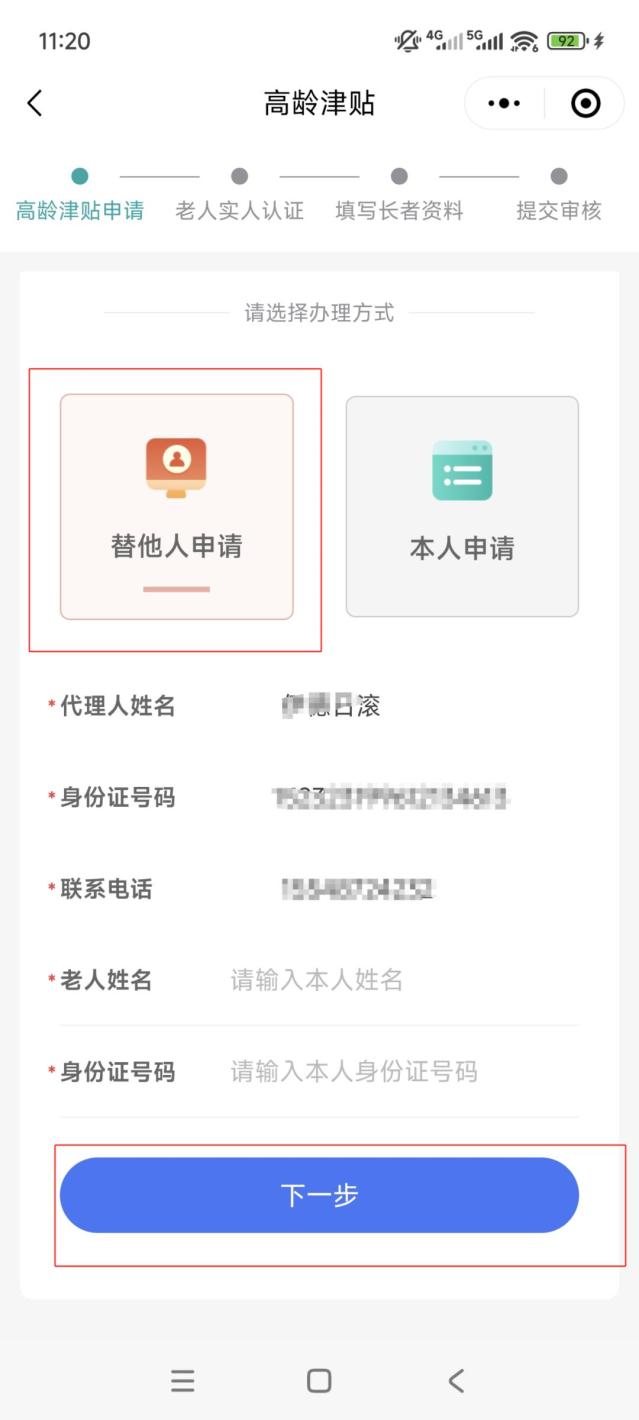Choose 本人申请 option
The image size is (639, 1420).
462,507
